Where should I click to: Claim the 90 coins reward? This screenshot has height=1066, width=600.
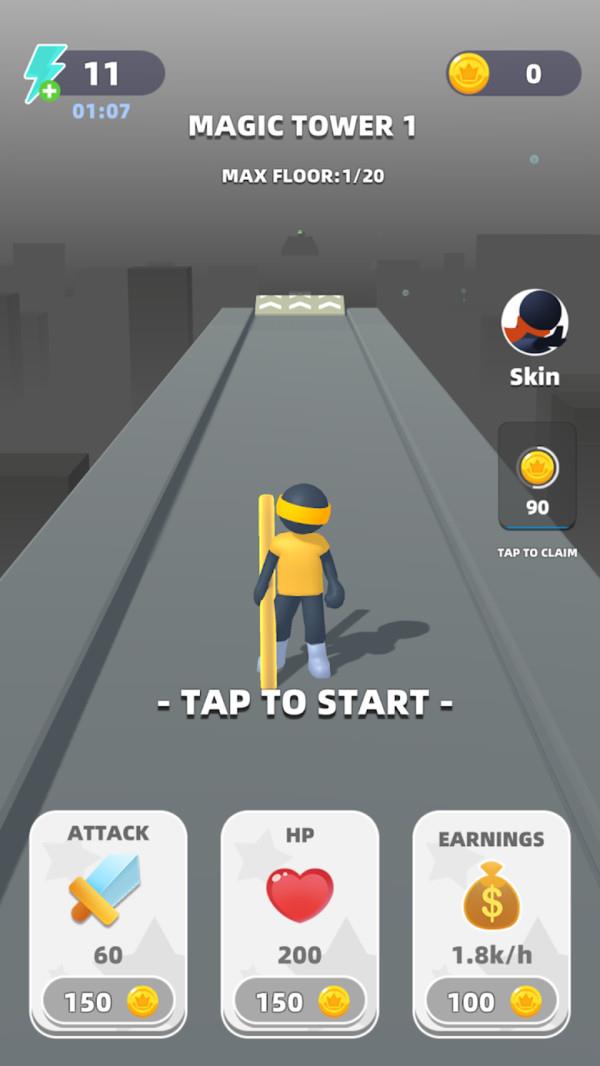click(x=537, y=477)
